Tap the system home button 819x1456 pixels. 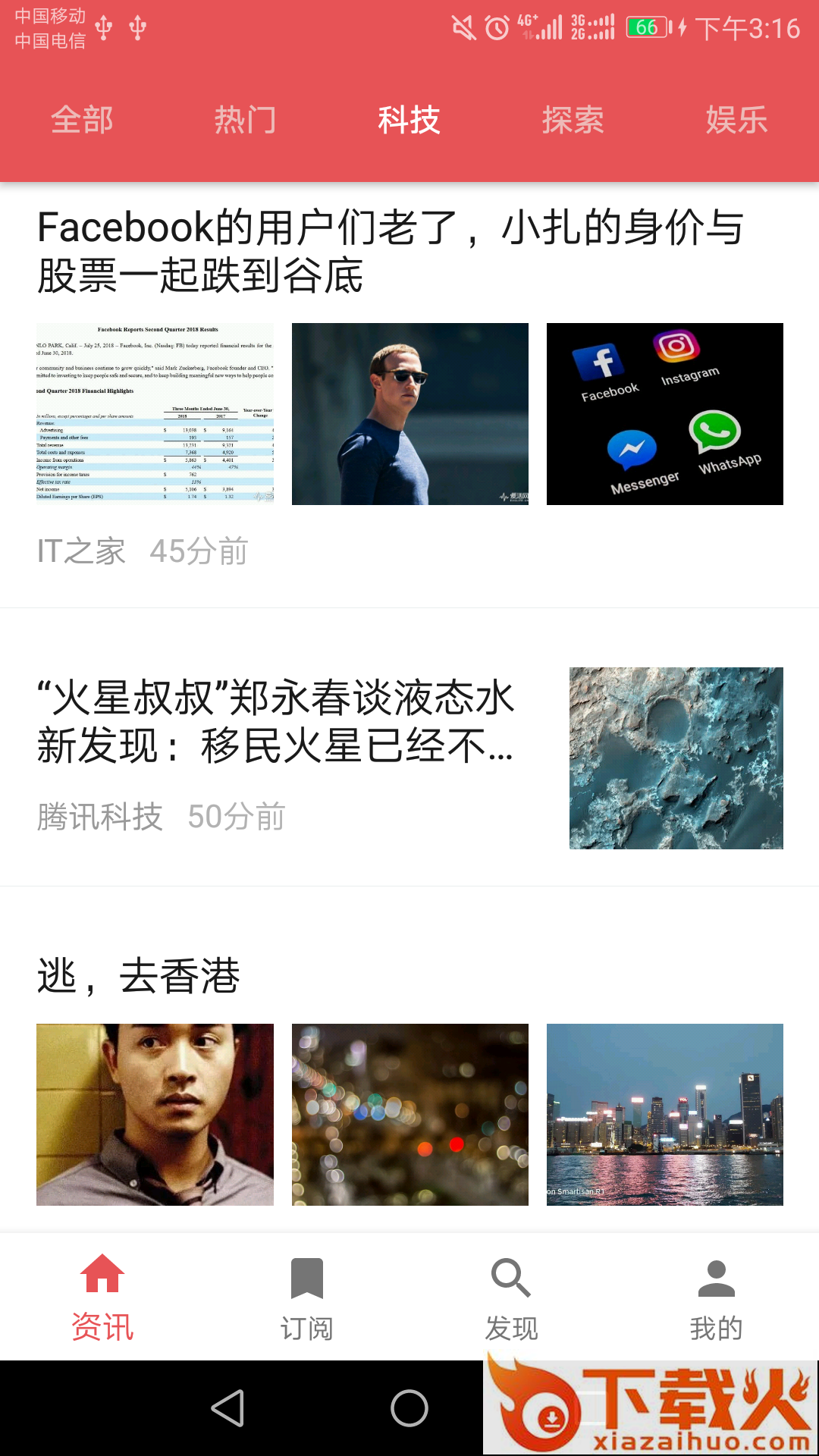coord(409,1408)
